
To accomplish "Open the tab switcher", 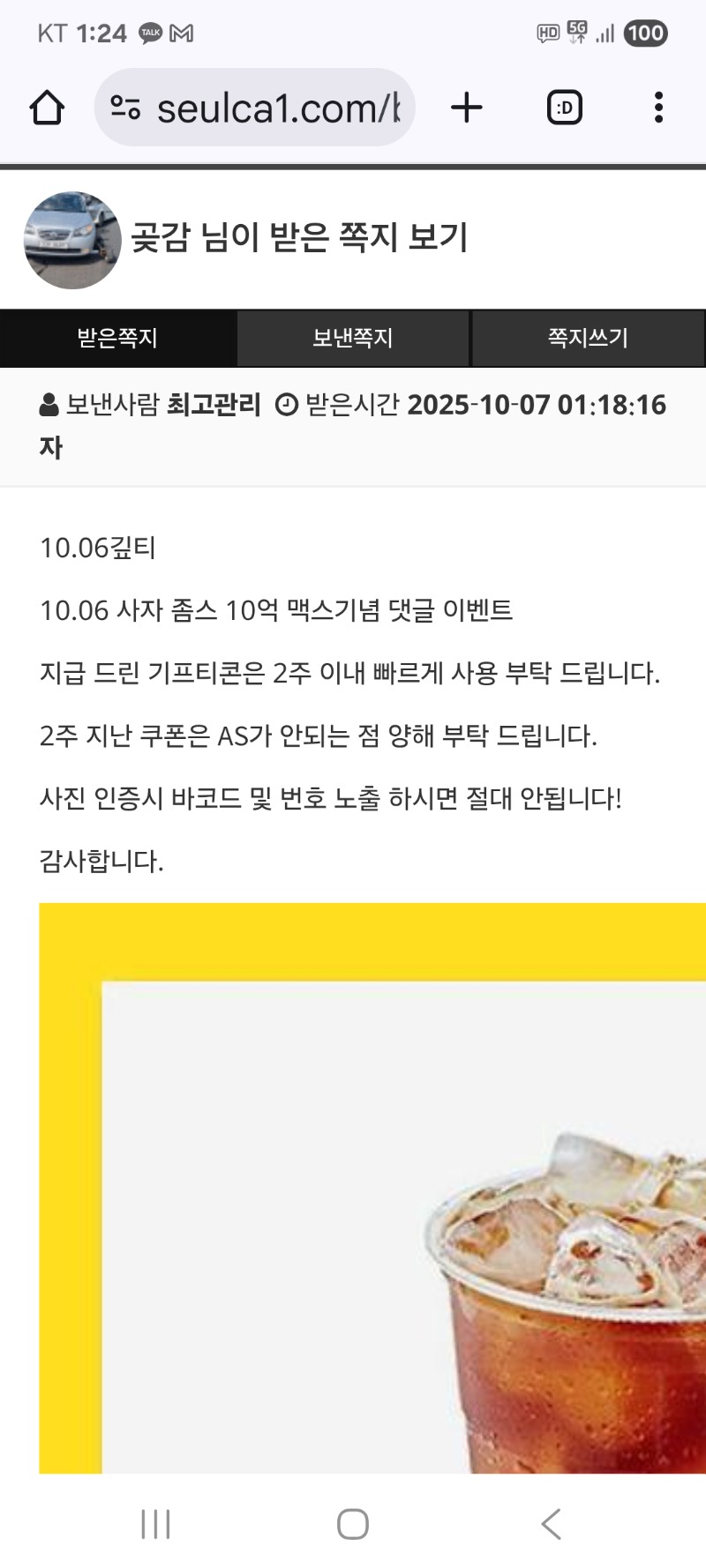I will point(565,108).
